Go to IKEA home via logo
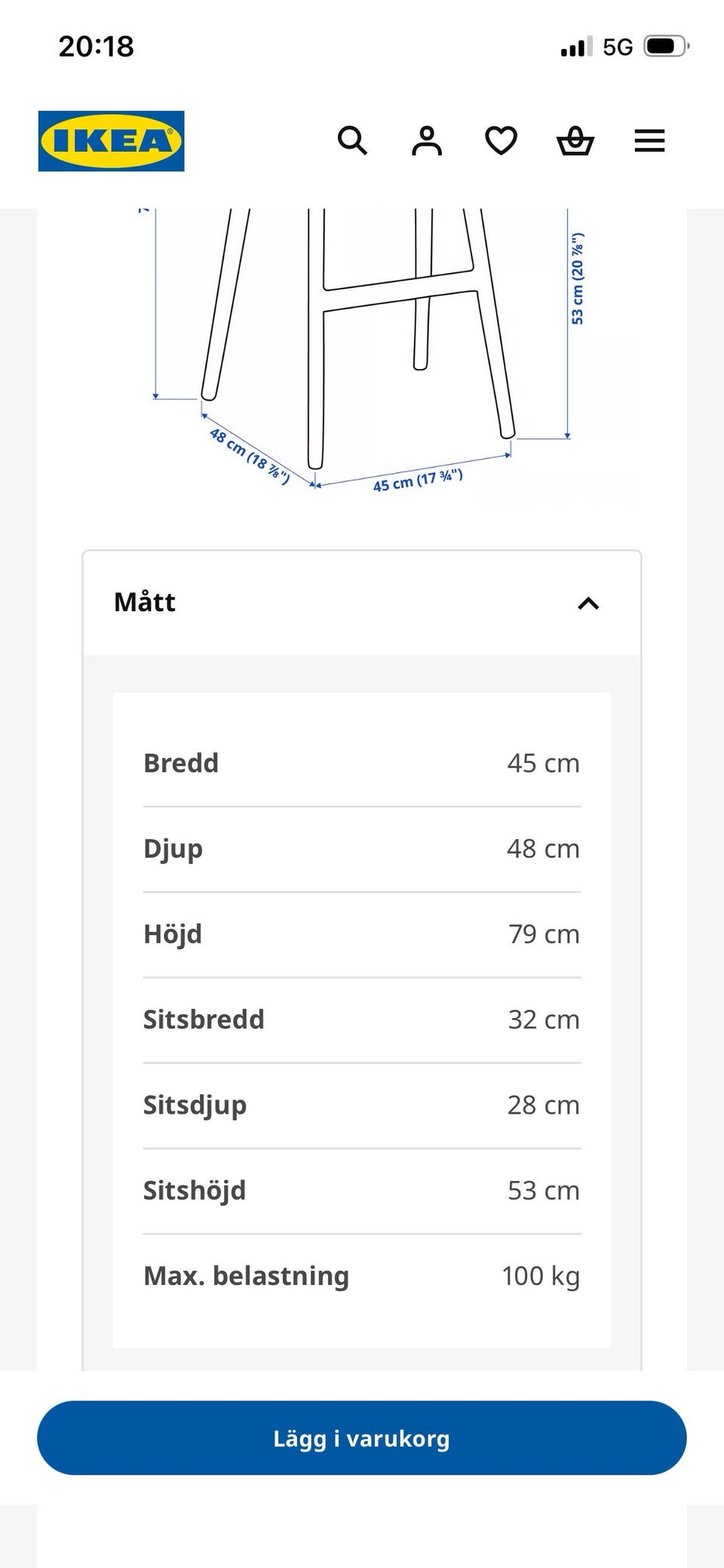Viewport: 724px width, 1568px height. pyautogui.click(x=112, y=141)
